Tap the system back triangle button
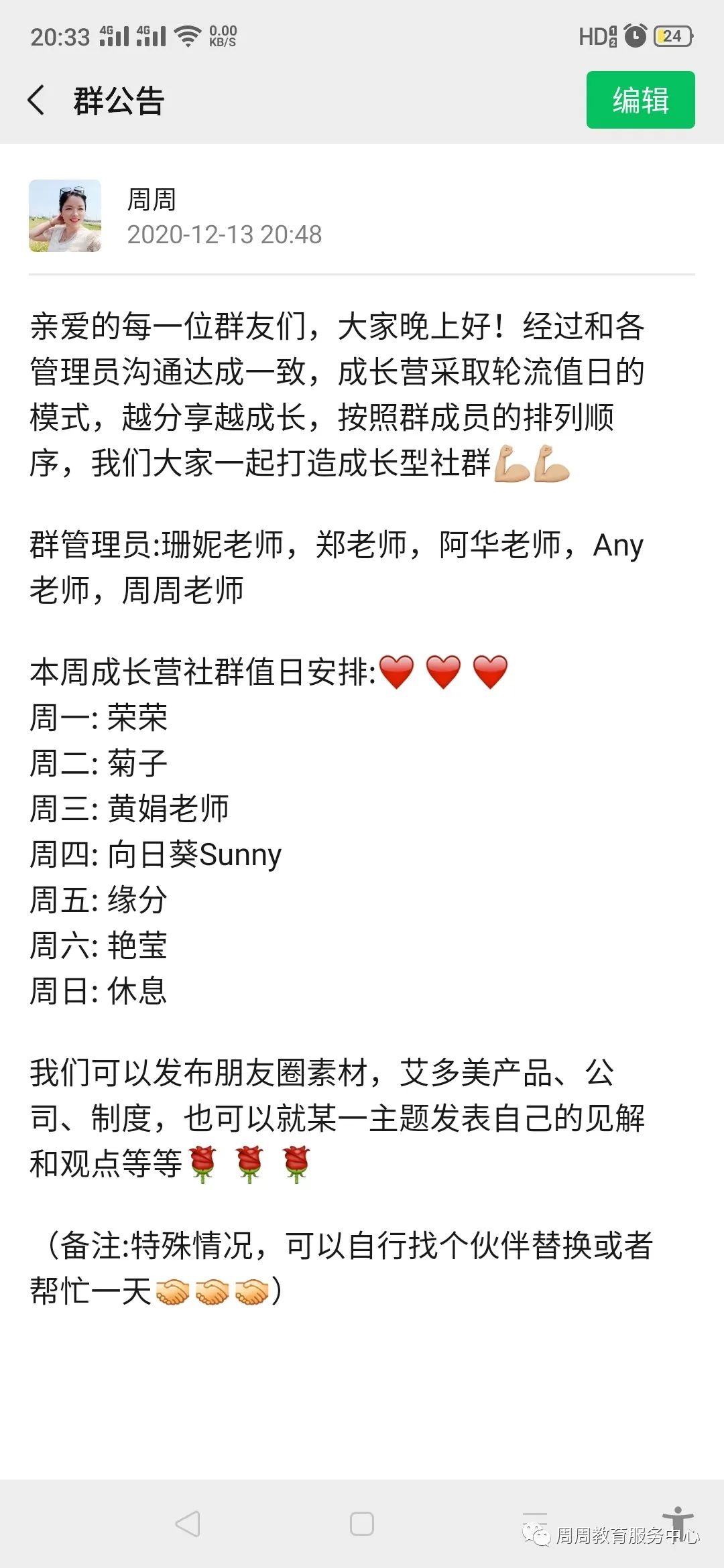The height and width of the screenshot is (1568, 724). click(x=188, y=1524)
